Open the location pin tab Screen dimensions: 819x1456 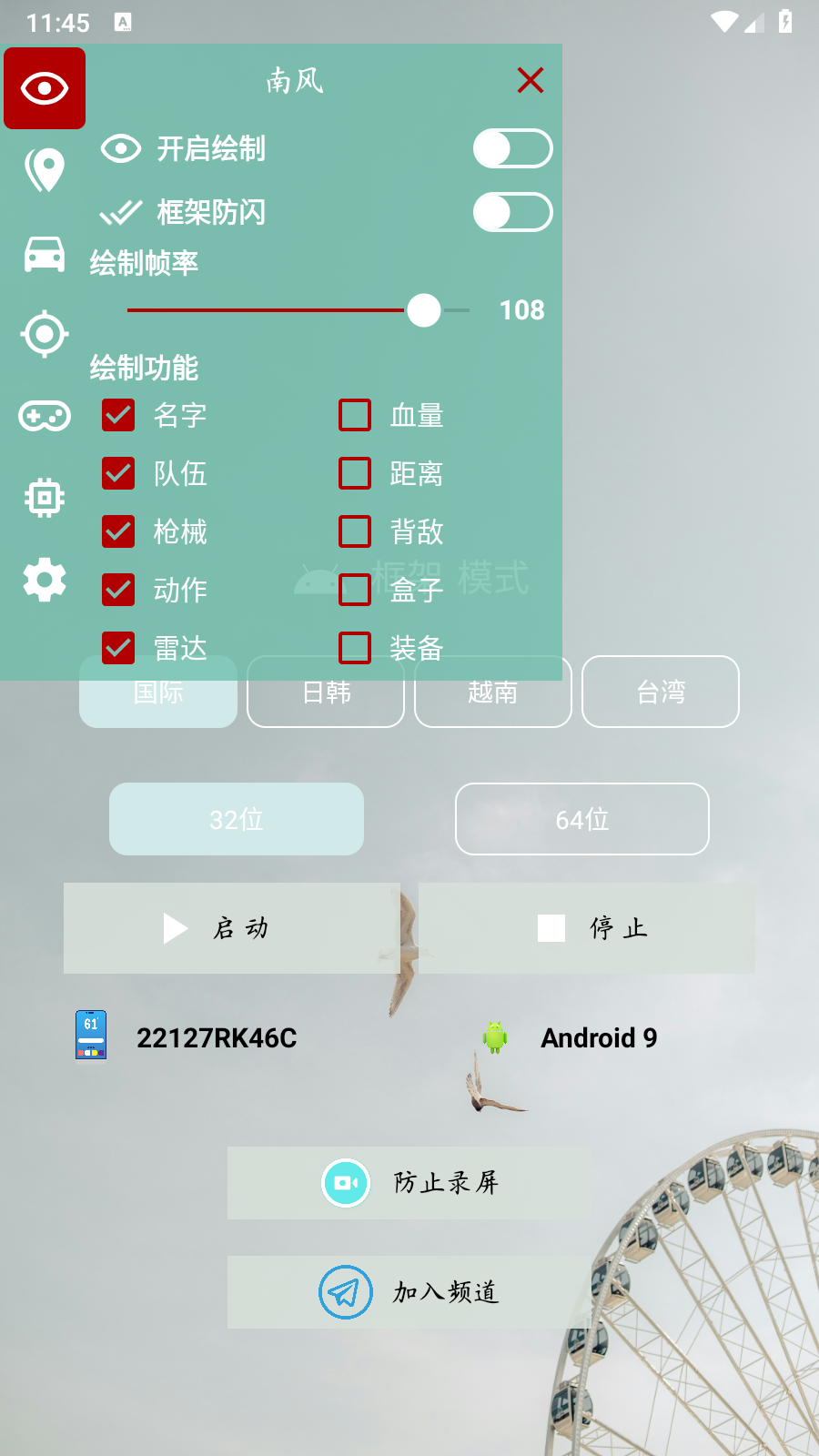pyautogui.click(x=44, y=170)
